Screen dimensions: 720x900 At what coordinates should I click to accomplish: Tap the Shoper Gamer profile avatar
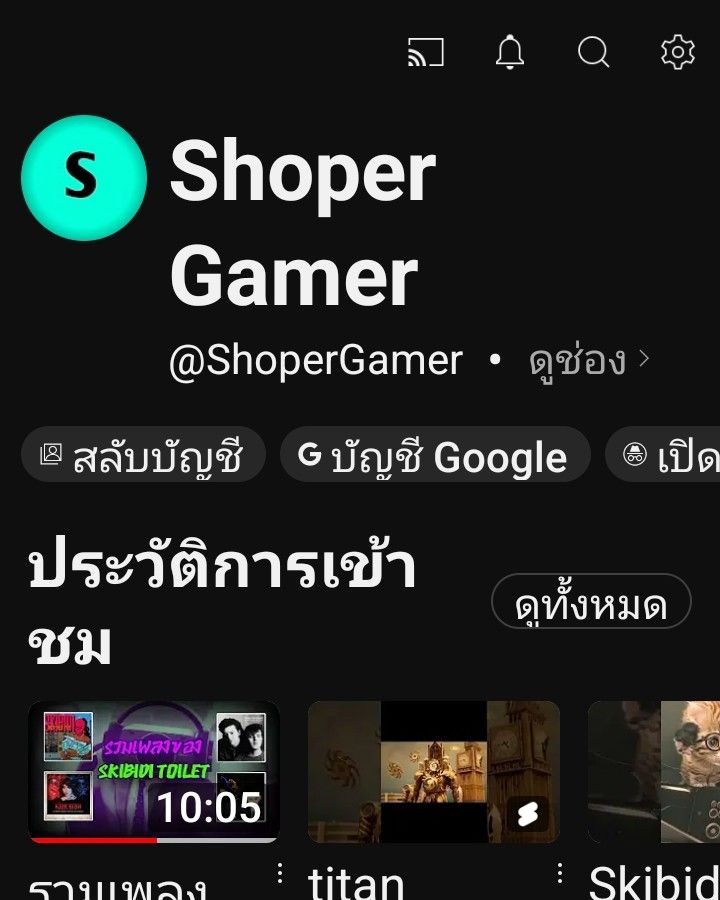84,177
